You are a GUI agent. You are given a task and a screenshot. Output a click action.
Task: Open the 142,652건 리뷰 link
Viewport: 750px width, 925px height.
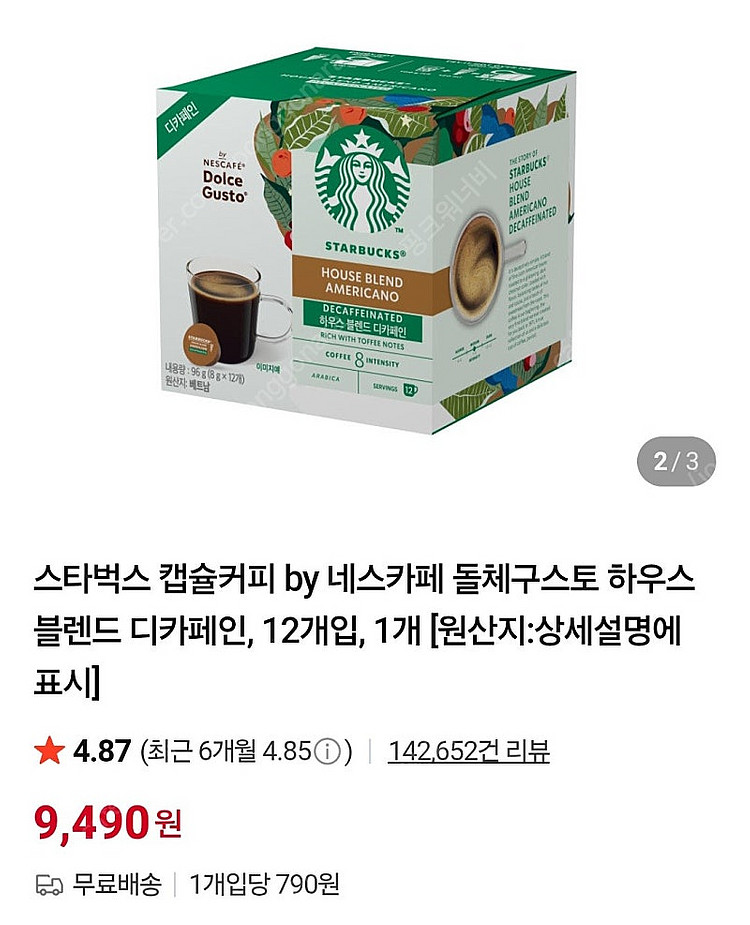click(x=468, y=750)
